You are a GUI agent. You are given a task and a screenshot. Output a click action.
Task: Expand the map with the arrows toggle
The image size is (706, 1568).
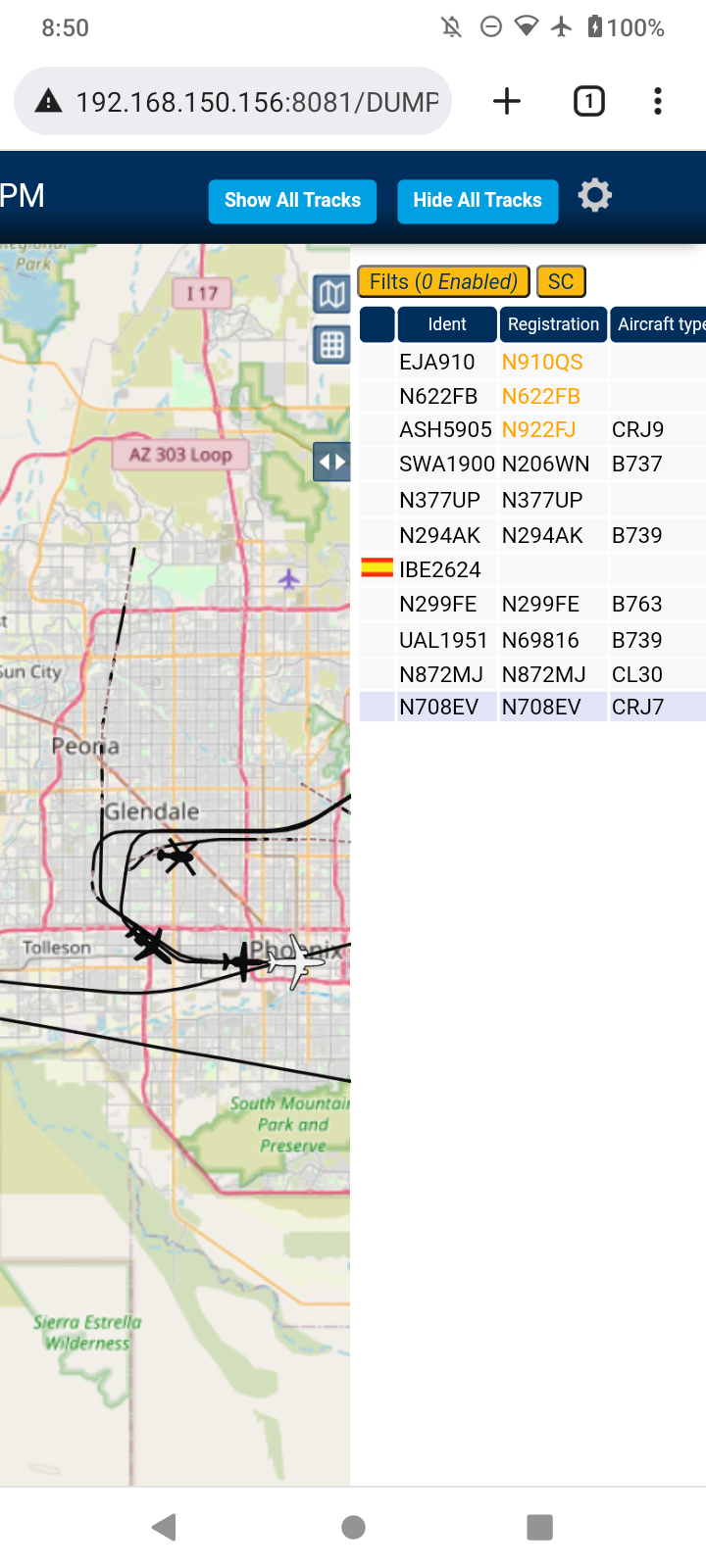tap(332, 462)
